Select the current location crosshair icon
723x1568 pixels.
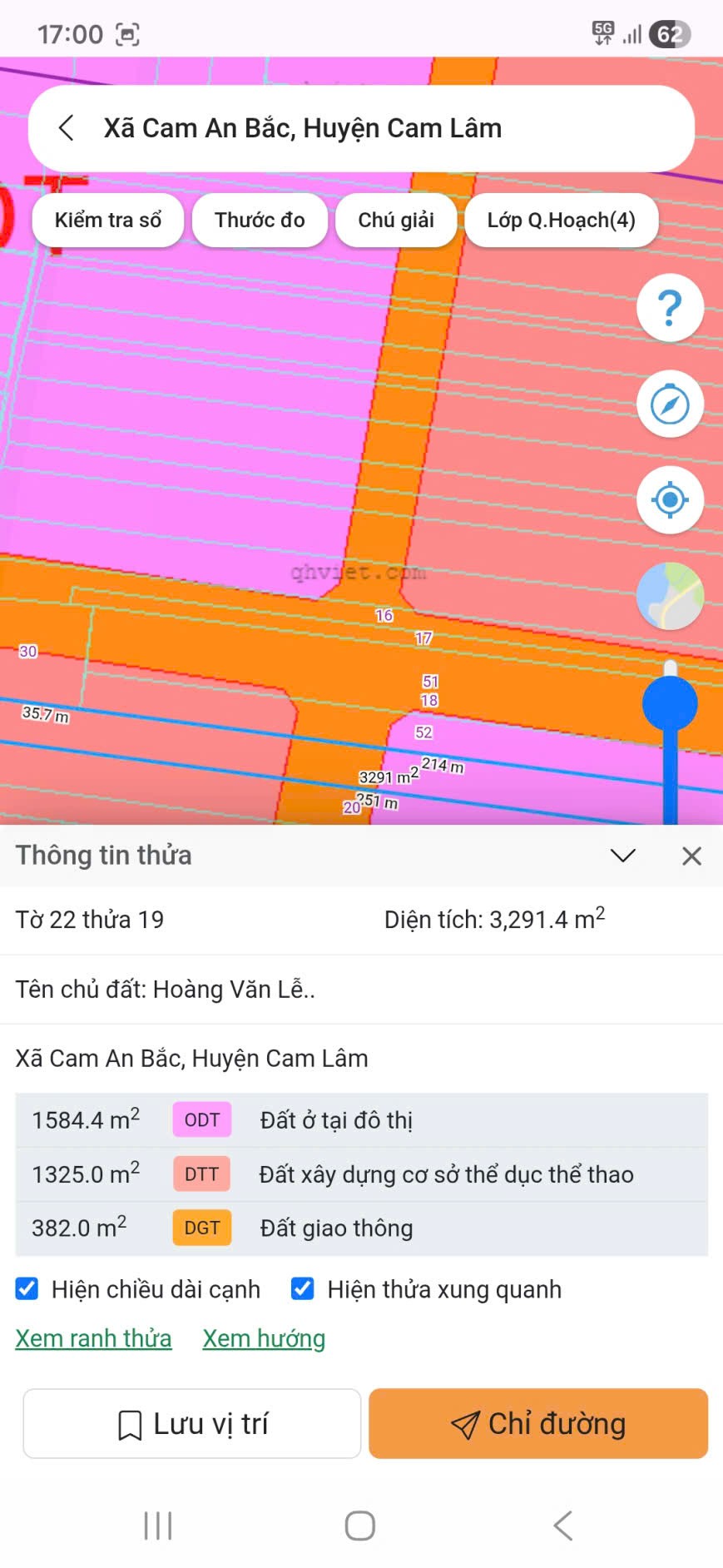click(670, 499)
